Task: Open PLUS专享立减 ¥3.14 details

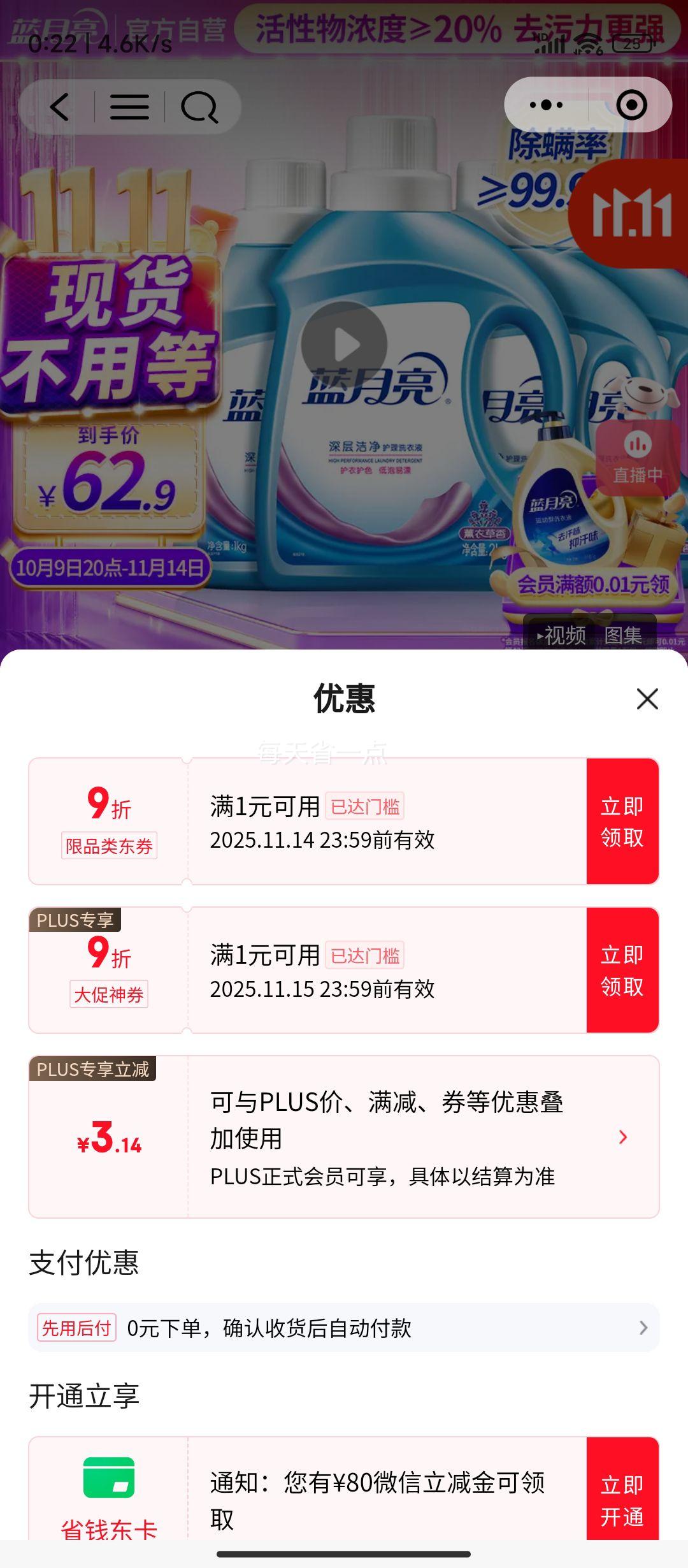Action: (x=622, y=1137)
